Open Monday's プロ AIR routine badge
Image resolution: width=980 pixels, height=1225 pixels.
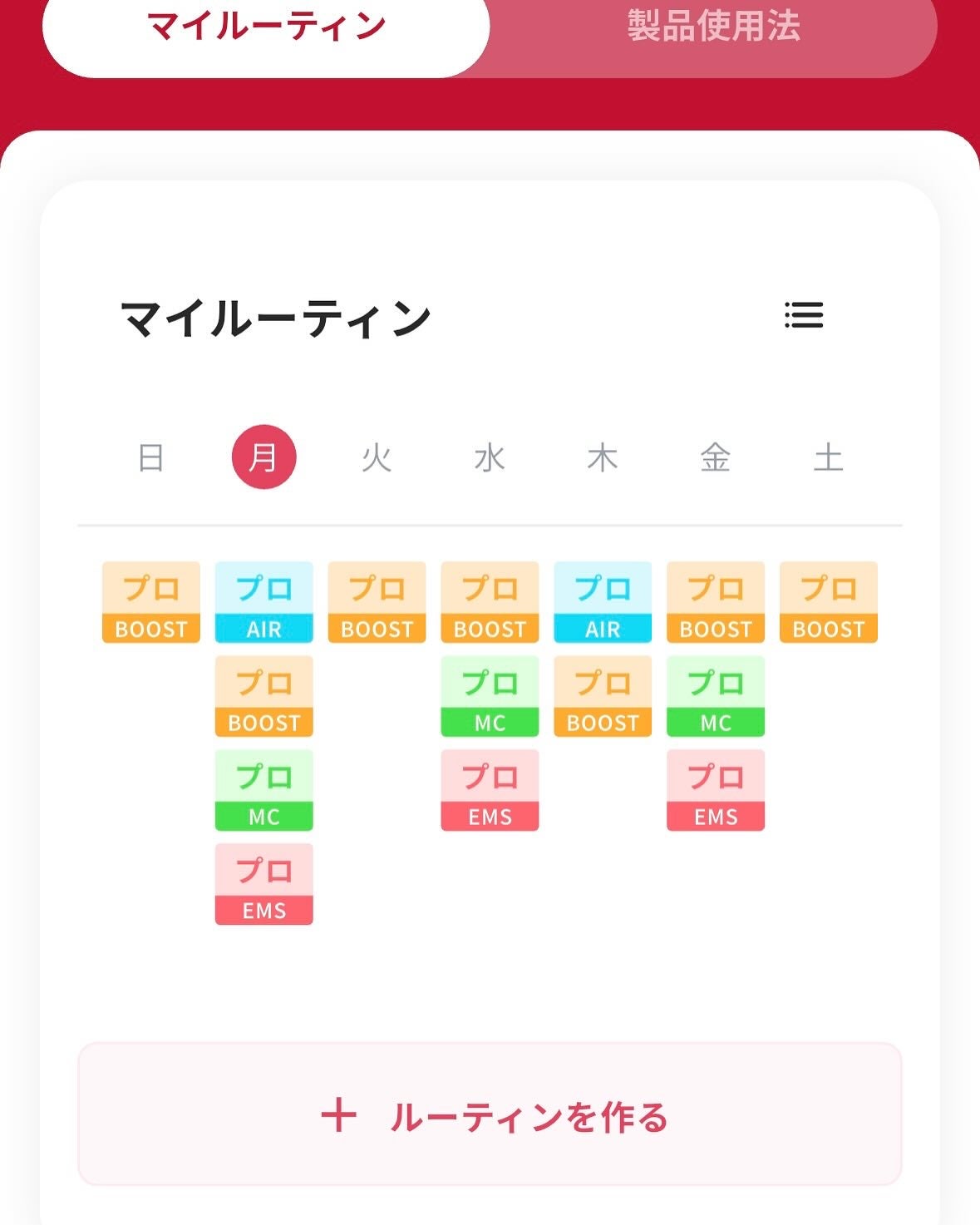(263, 600)
